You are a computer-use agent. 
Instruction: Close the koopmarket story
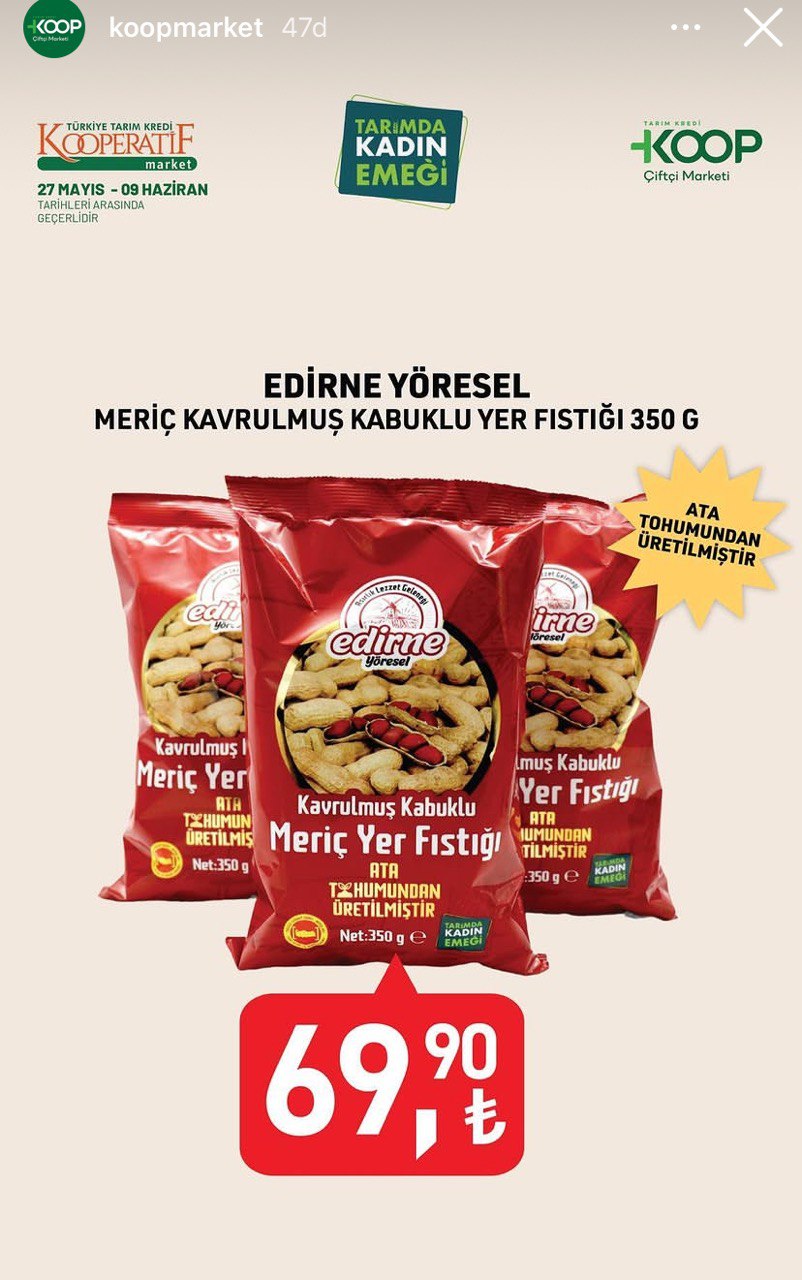(x=762, y=28)
